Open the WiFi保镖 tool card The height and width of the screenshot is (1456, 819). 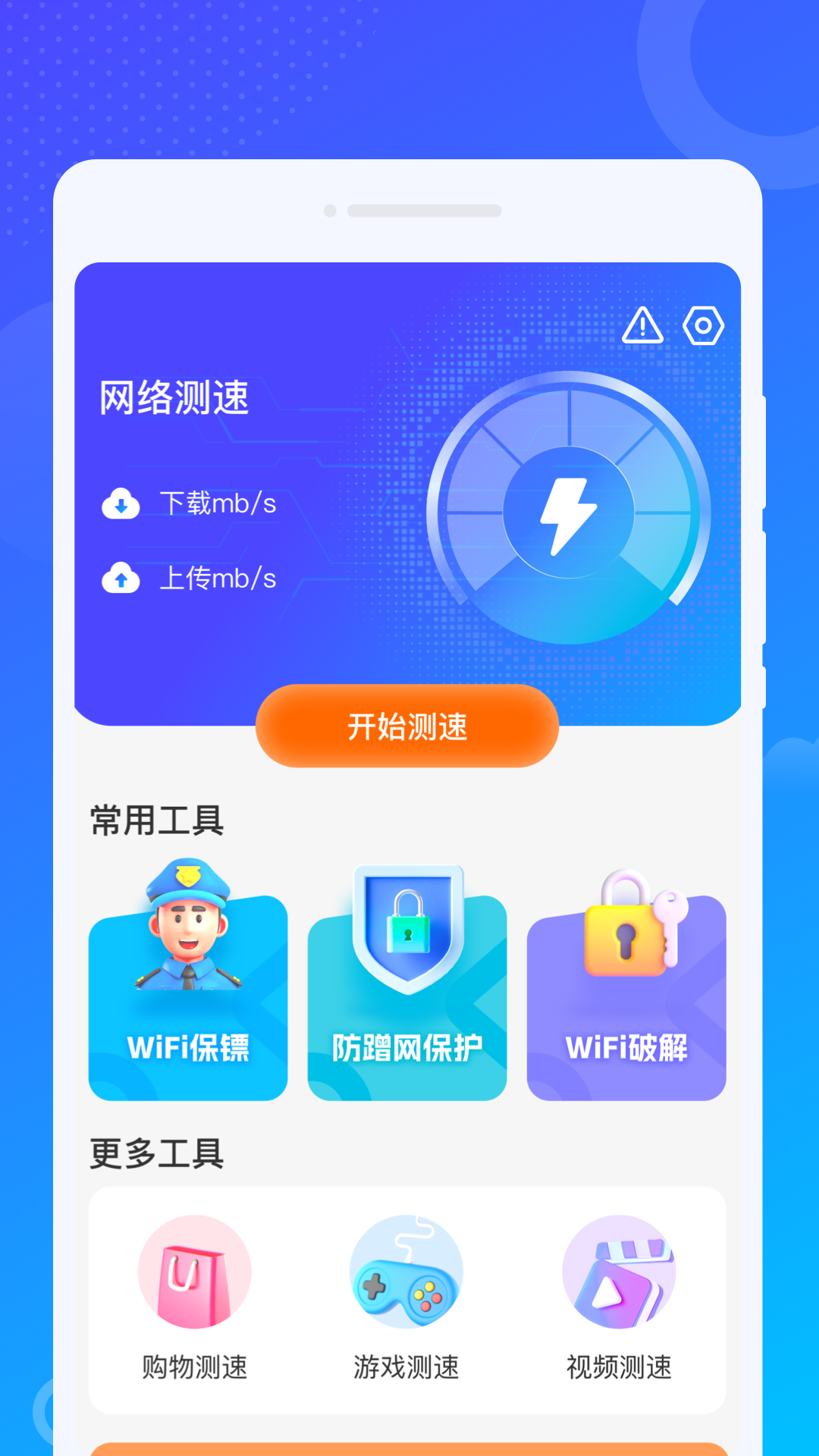point(188,999)
